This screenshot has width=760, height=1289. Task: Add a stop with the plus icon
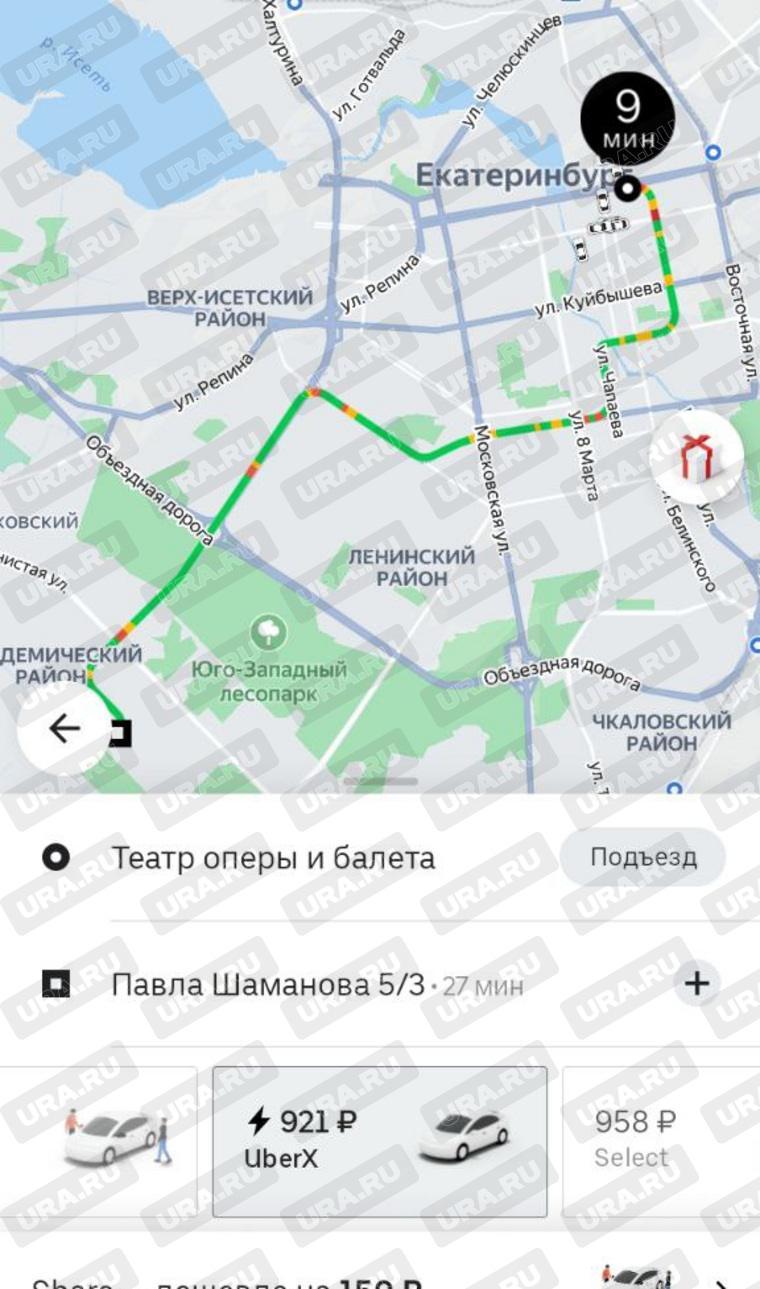click(x=696, y=984)
